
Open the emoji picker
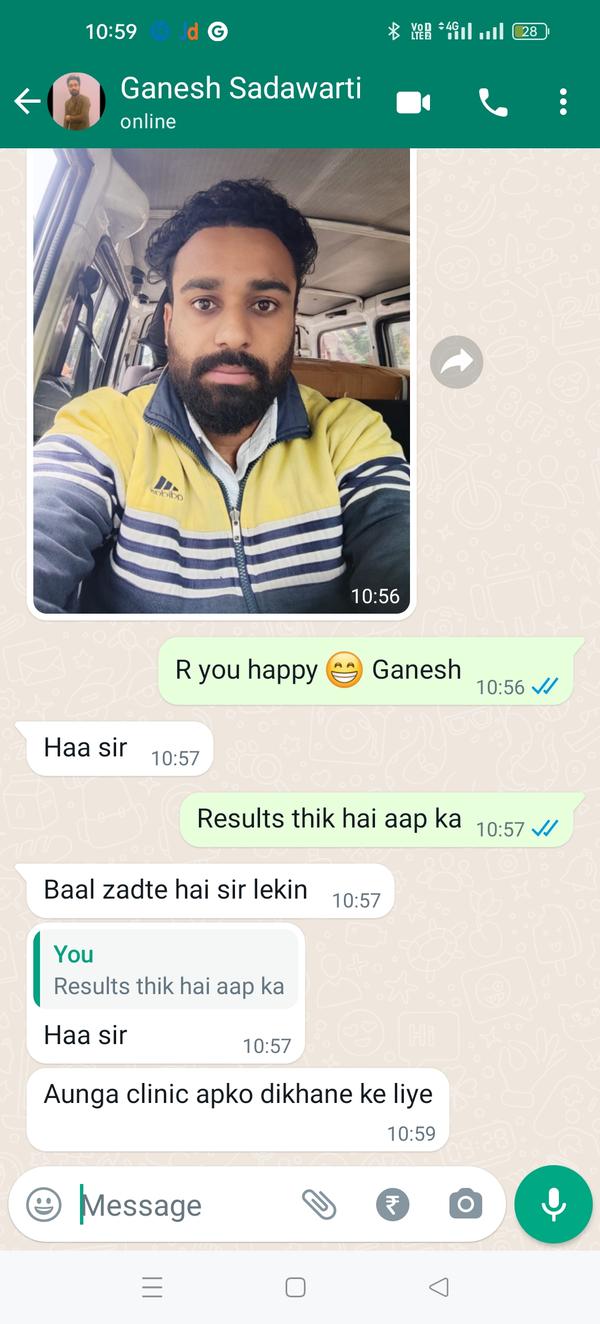44,1204
